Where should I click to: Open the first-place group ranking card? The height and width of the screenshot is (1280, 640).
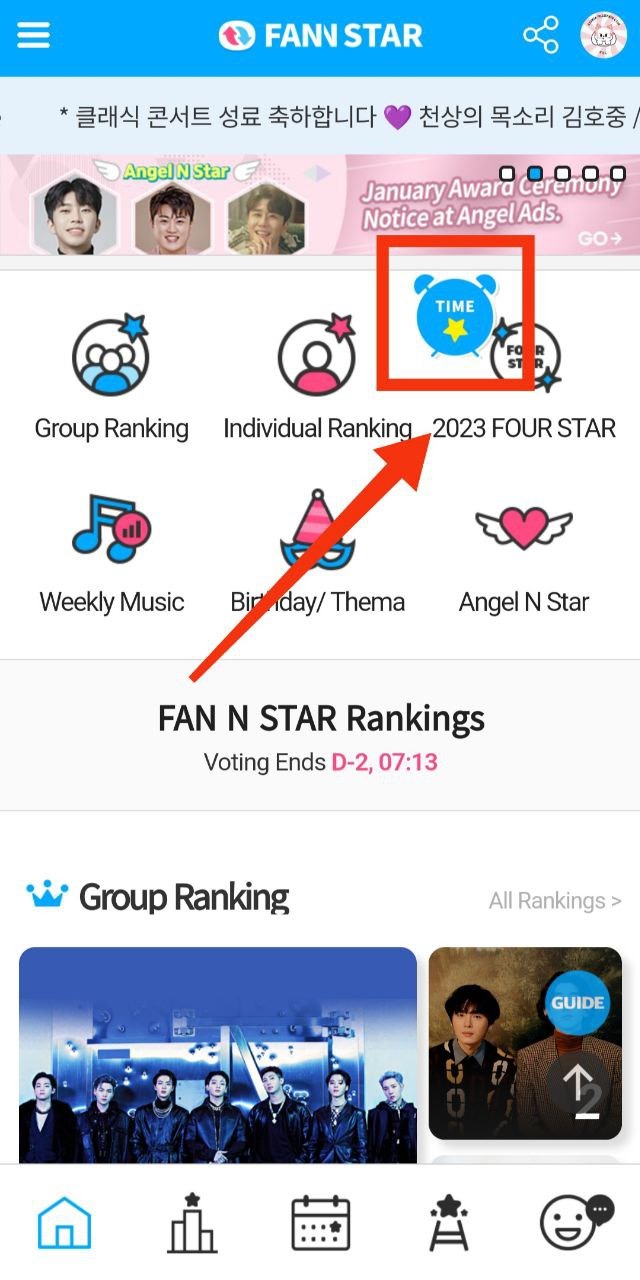tap(218, 1055)
